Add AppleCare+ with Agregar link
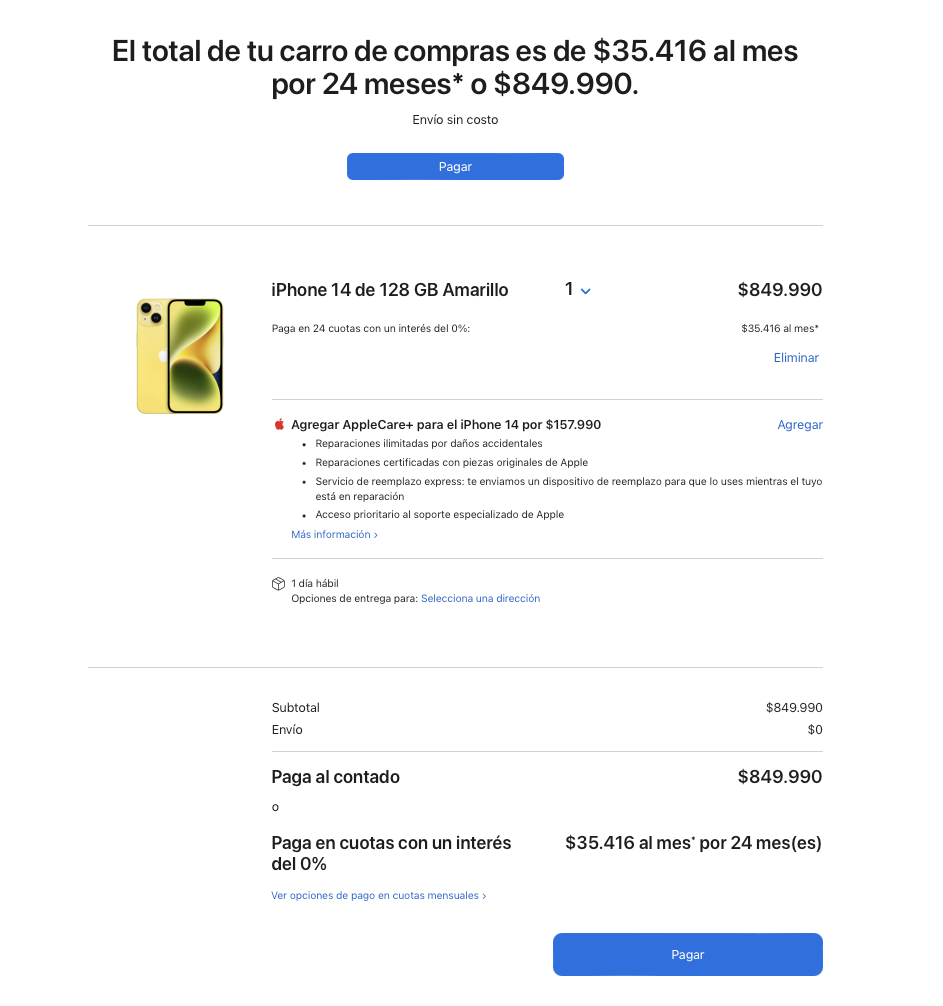Image resolution: width=943 pixels, height=1006 pixels. [799, 425]
